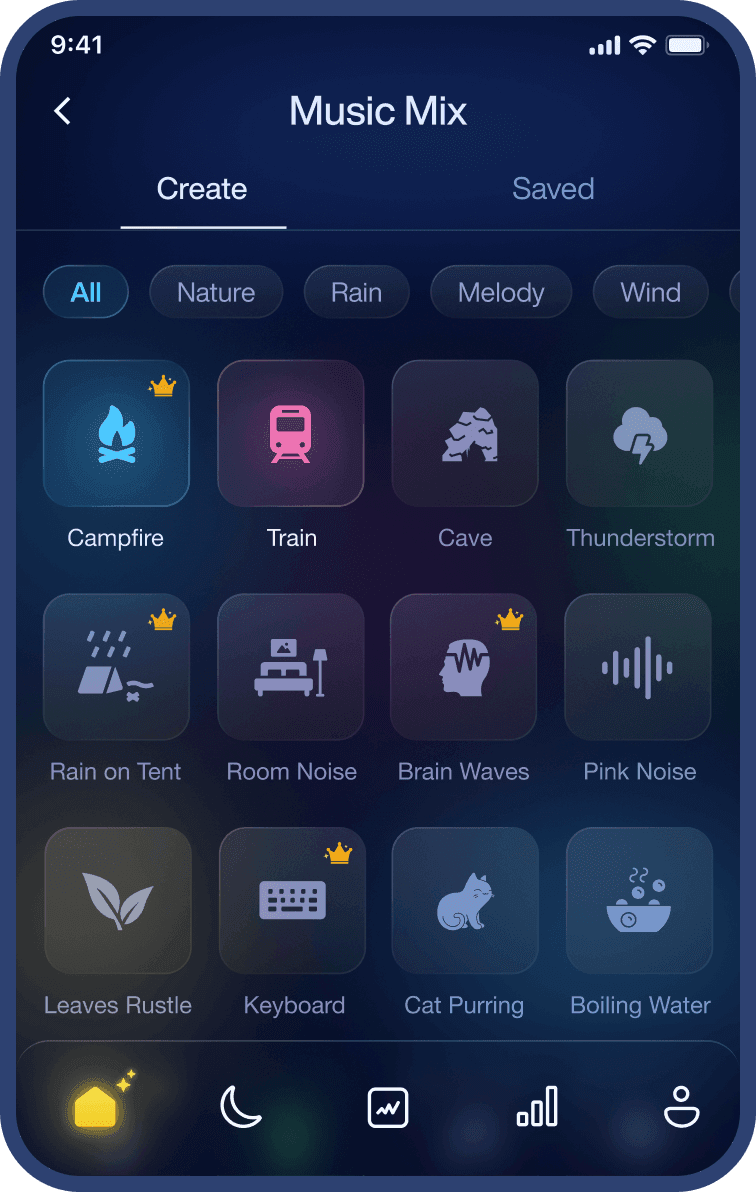Screen dimensions: 756x1192
Task: Add the Thunderstorm sound
Action: (640, 434)
